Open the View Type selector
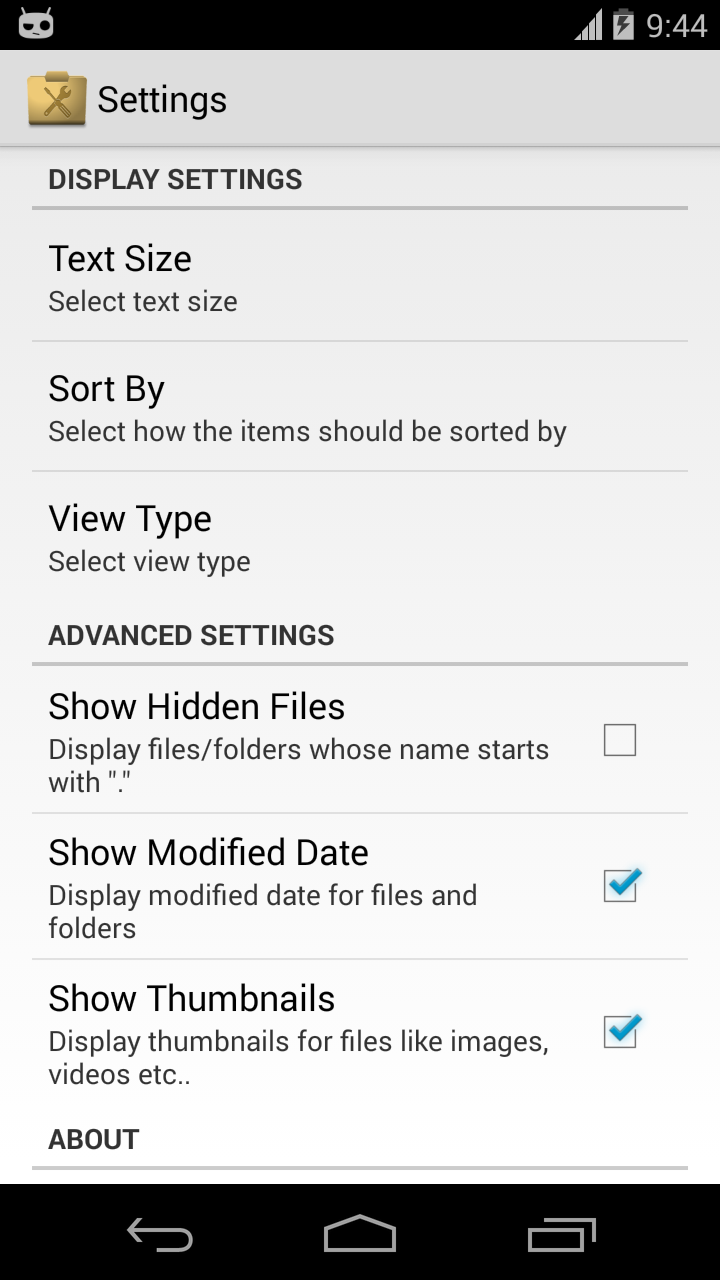The image size is (720, 1280). [x=360, y=537]
